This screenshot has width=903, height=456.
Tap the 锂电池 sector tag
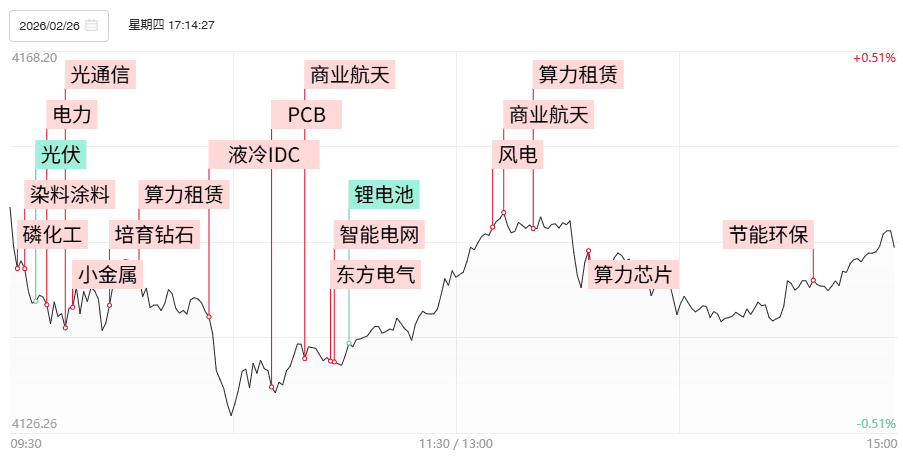click(383, 193)
